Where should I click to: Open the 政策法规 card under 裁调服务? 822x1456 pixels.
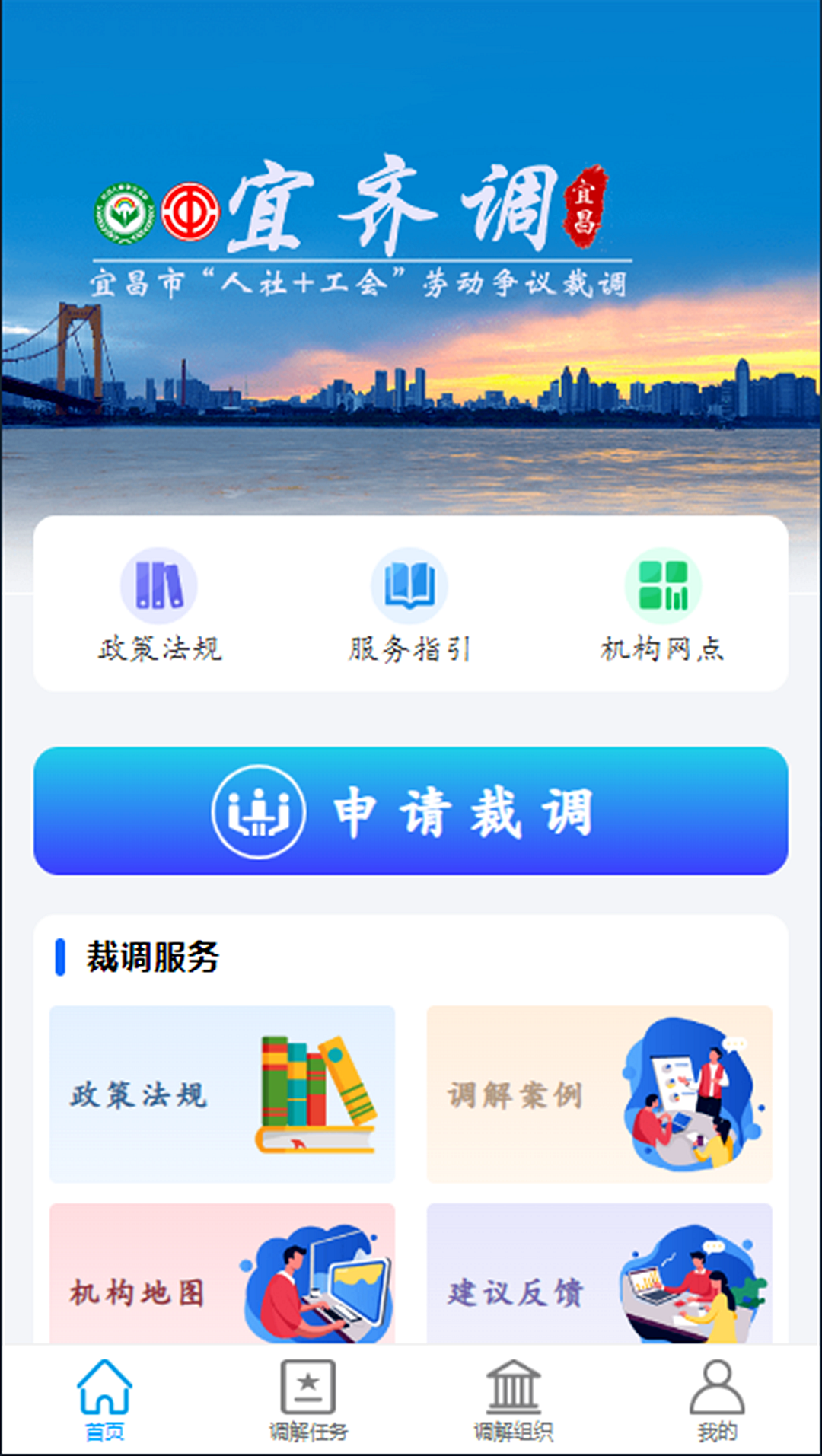[221, 1094]
